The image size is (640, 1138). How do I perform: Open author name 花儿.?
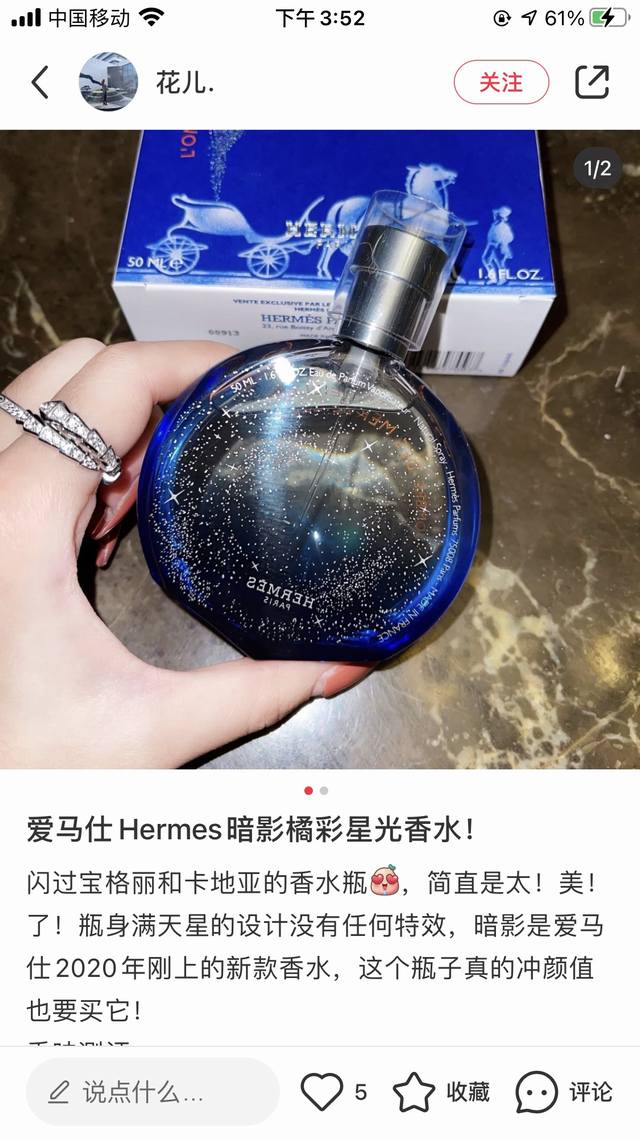[185, 83]
